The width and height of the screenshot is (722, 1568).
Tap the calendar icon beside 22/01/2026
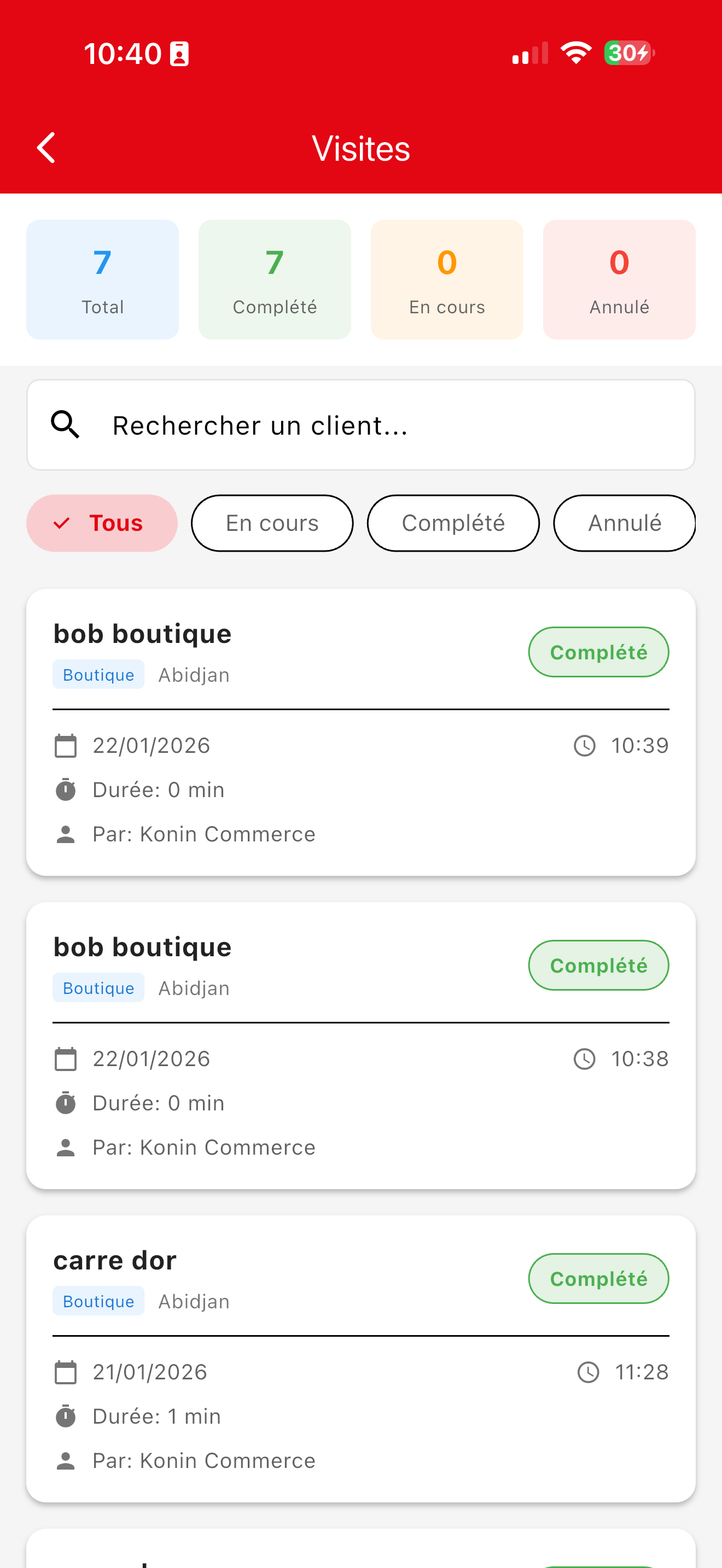tap(66, 745)
